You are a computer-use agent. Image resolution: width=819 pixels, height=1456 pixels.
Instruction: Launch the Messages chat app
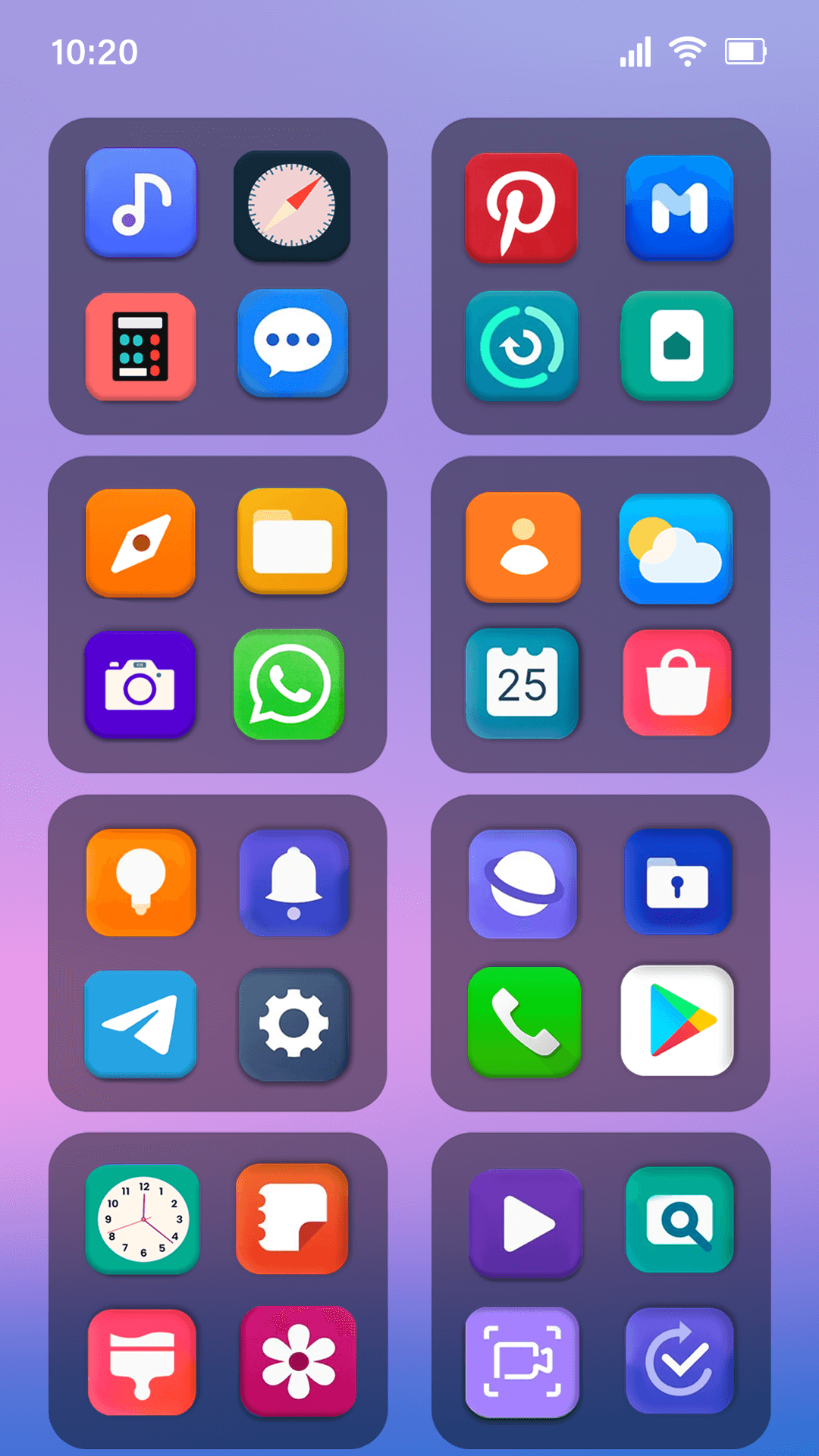[x=293, y=345]
